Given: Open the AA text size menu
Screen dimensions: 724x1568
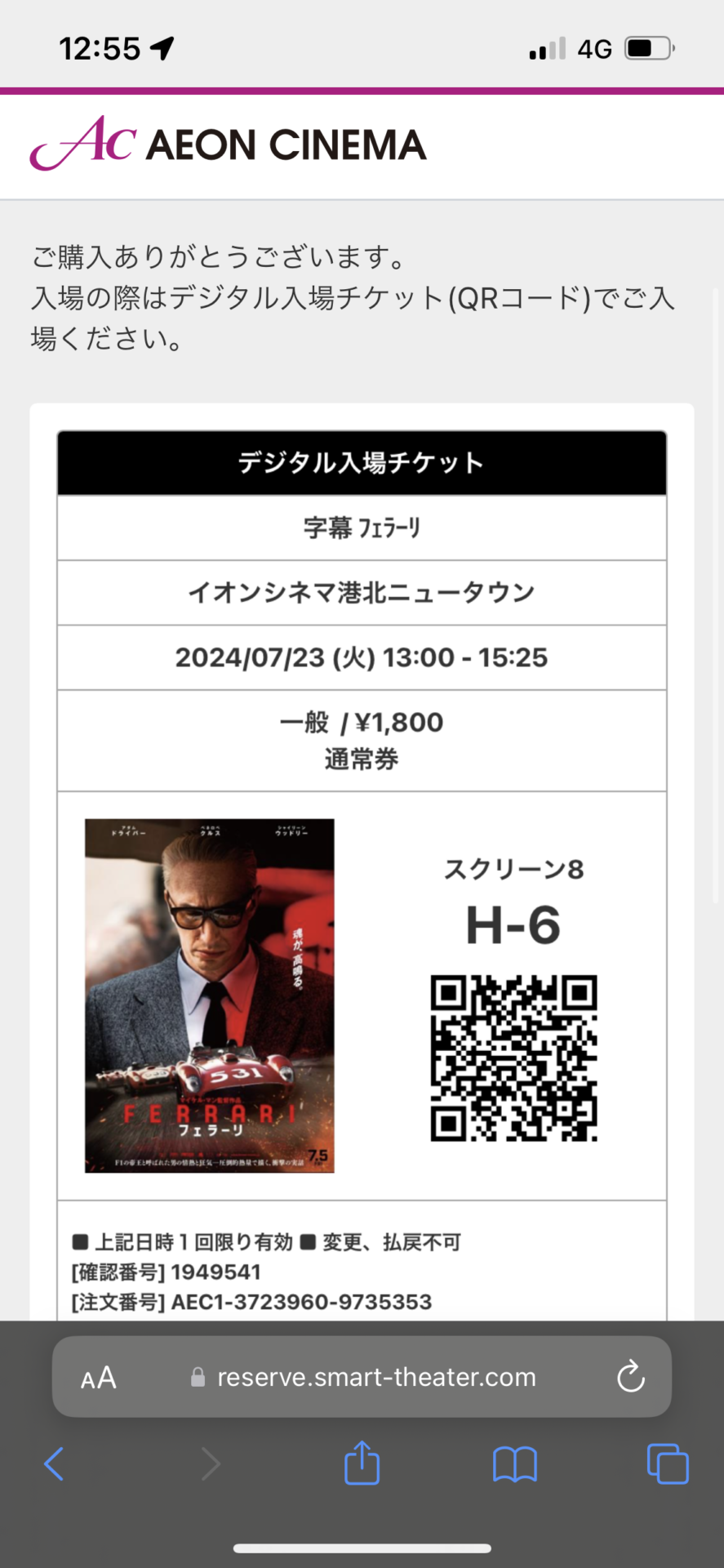Looking at the screenshot, I should pos(99,1378).
